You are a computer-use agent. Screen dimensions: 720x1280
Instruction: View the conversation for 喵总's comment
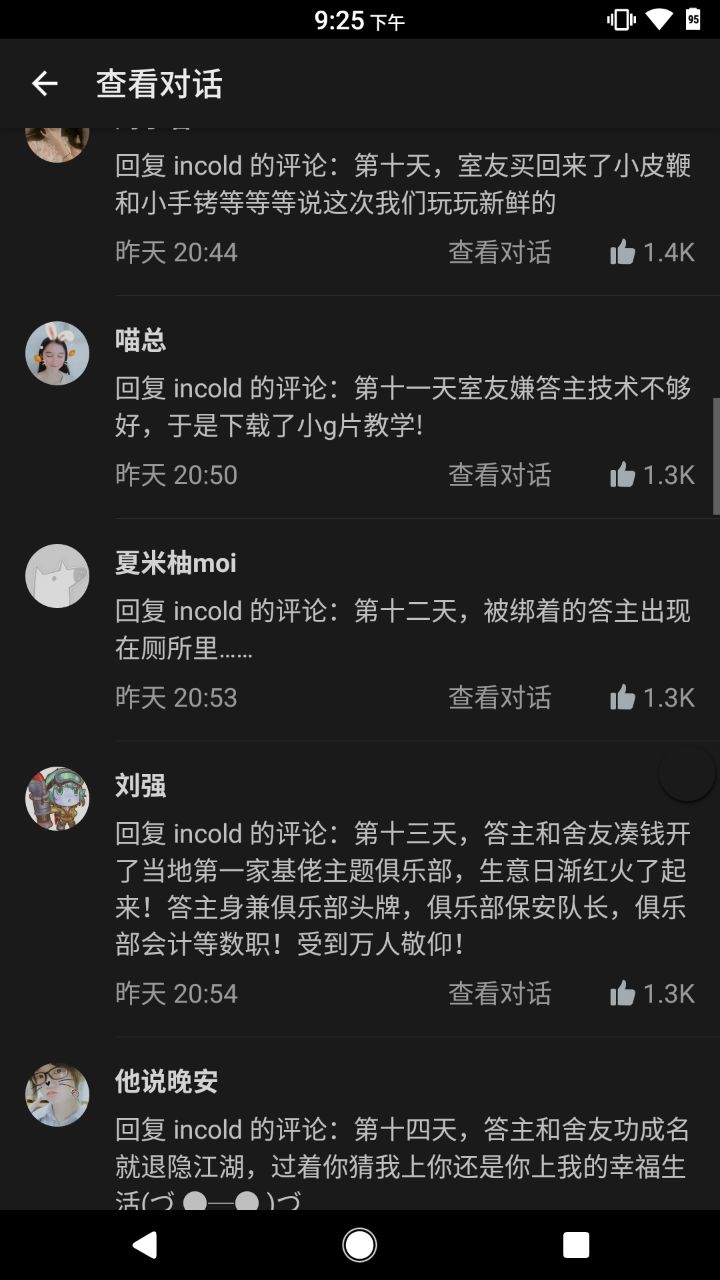coord(499,475)
